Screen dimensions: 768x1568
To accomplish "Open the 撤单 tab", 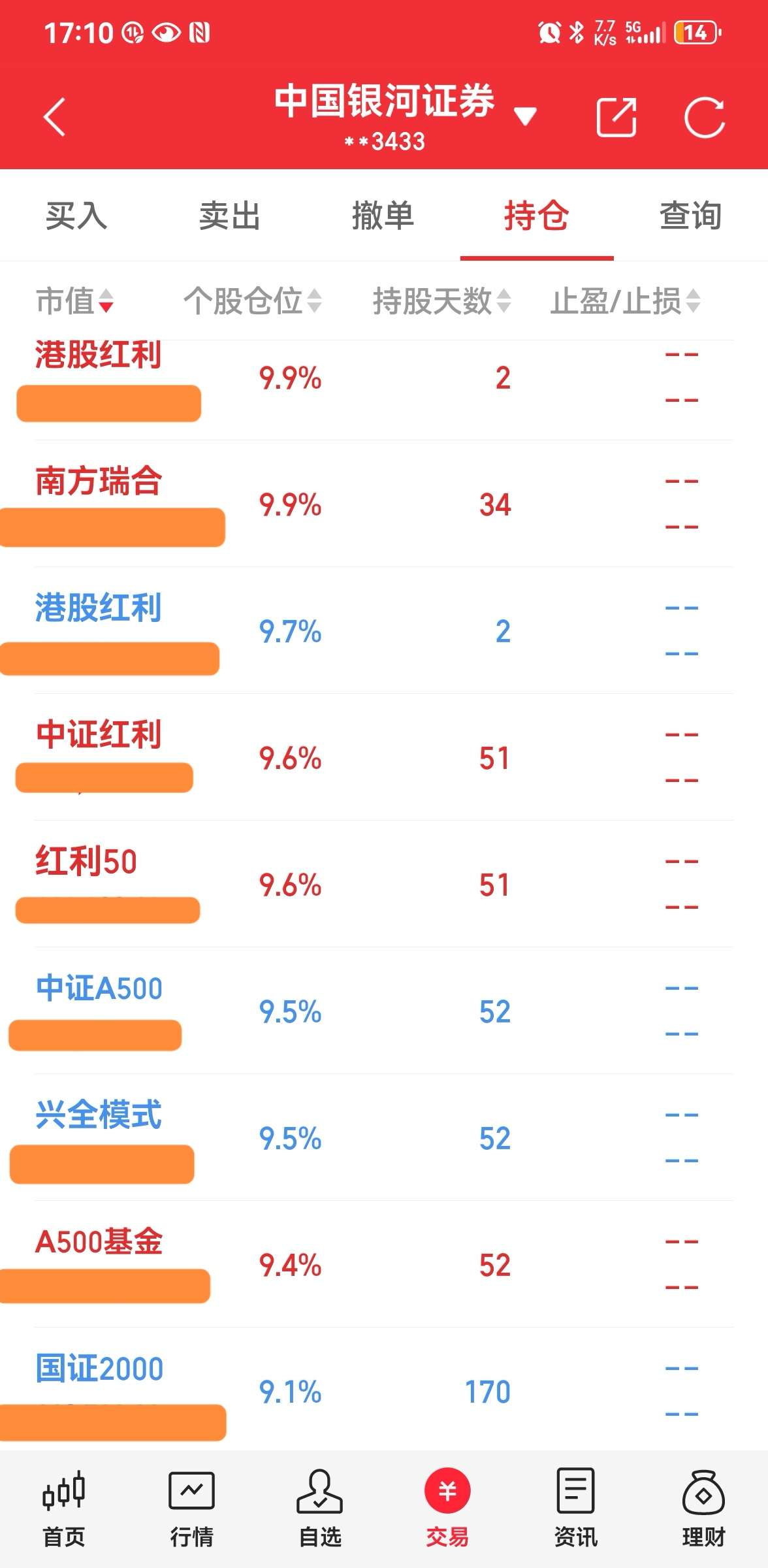I will (x=383, y=216).
